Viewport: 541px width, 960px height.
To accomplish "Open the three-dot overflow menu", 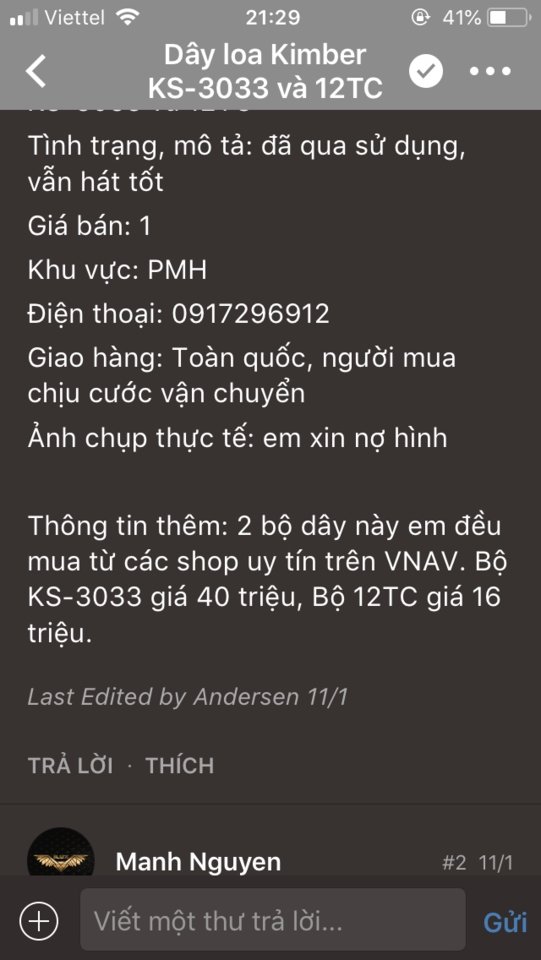I will tap(490, 72).
